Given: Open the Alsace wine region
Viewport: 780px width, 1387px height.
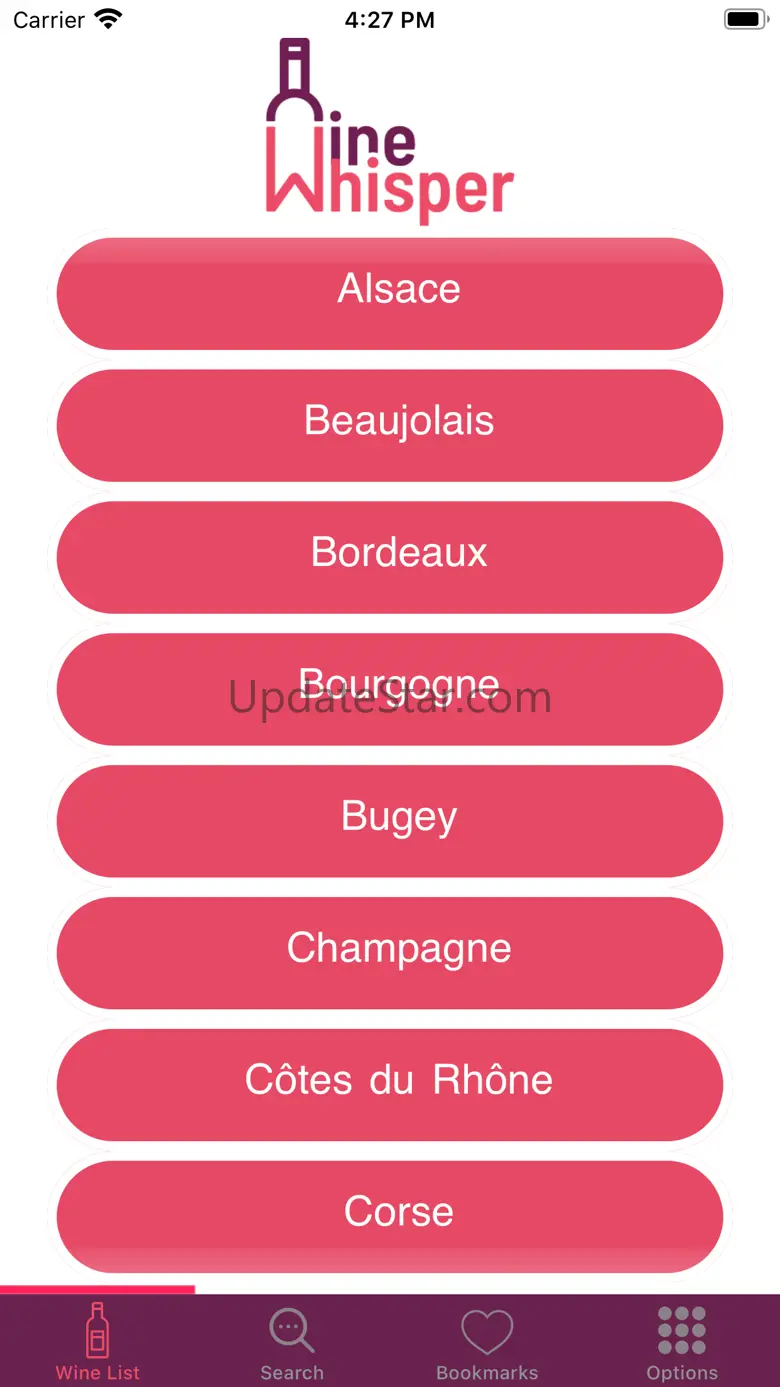Looking at the screenshot, I should (390, 293).
